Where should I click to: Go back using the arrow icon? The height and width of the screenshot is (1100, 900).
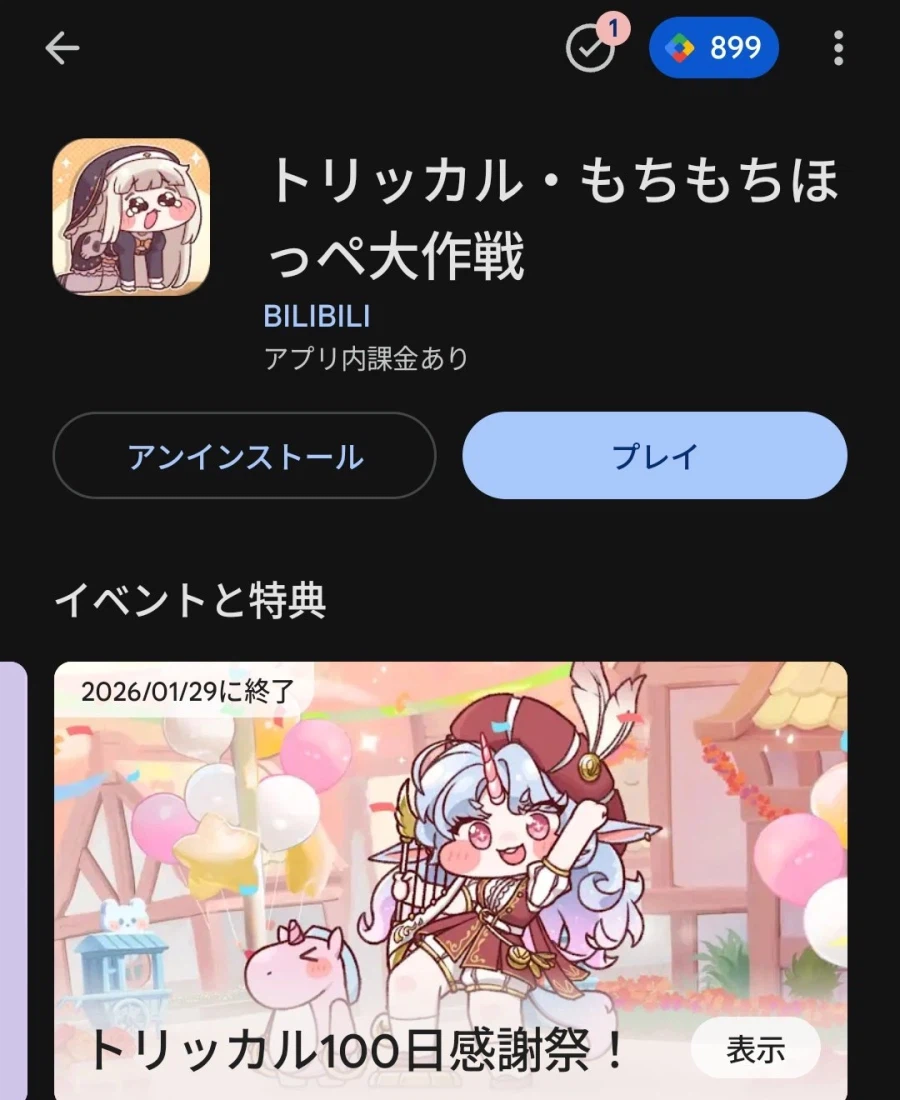point(62,48)
